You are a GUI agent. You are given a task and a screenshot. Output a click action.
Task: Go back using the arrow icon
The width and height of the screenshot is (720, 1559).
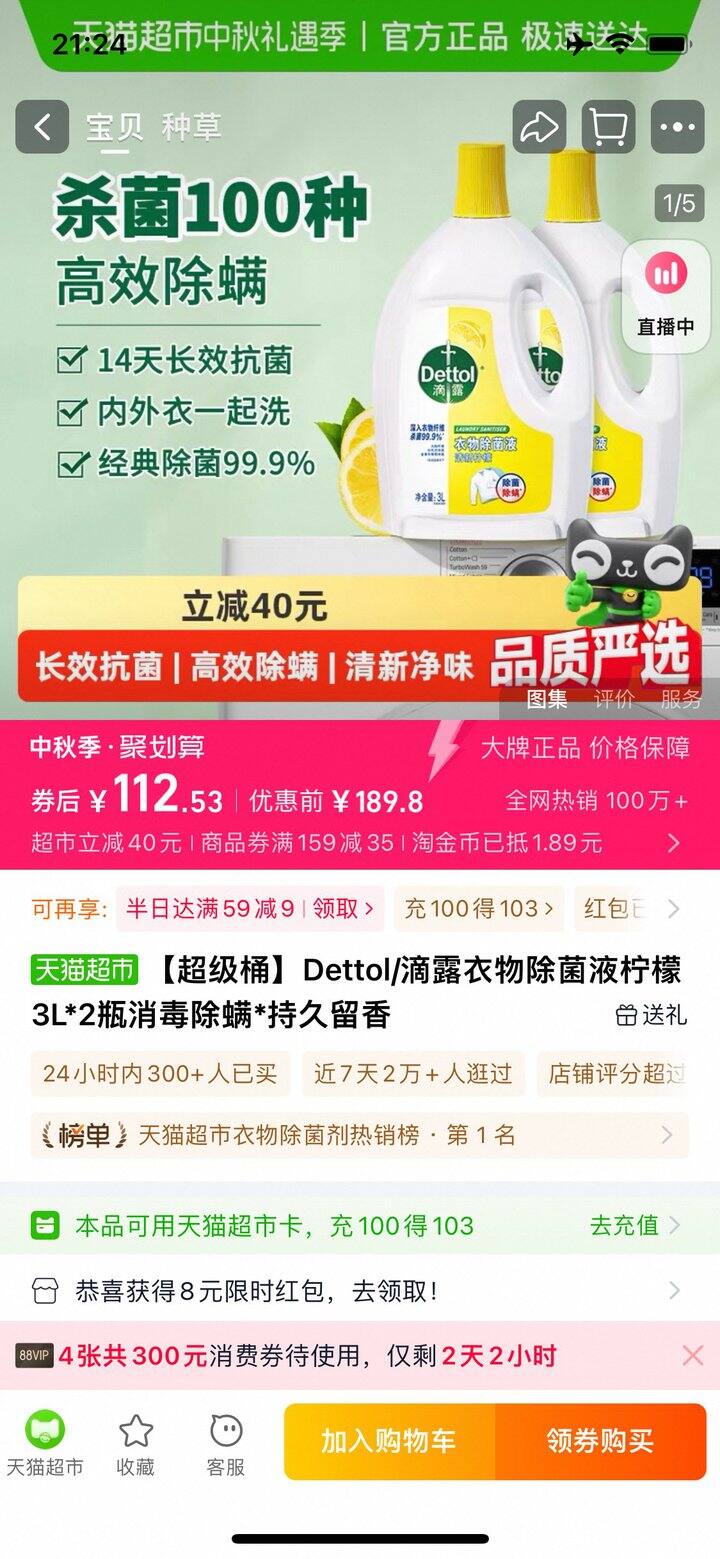point(42,127)
